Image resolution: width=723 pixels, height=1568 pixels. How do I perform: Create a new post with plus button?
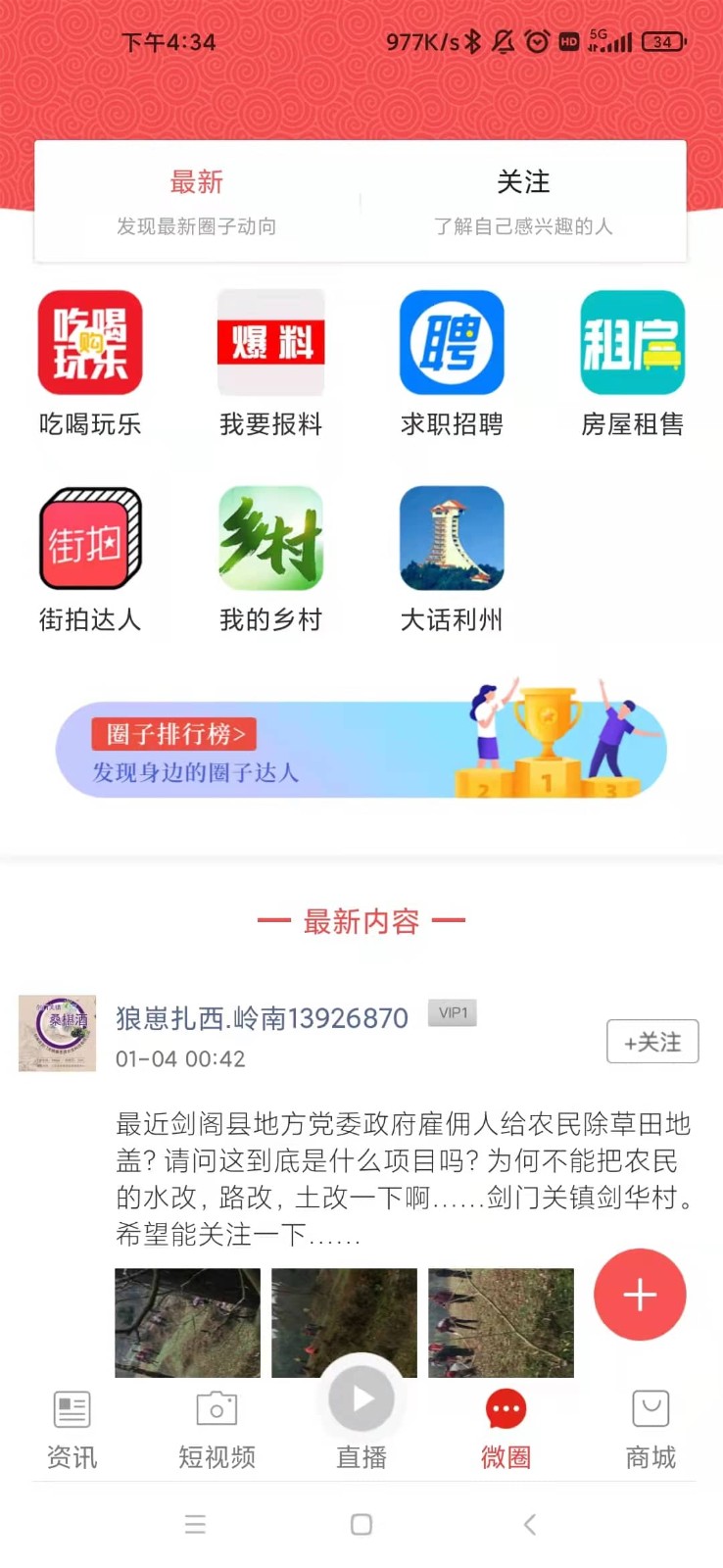(640, 1295)
